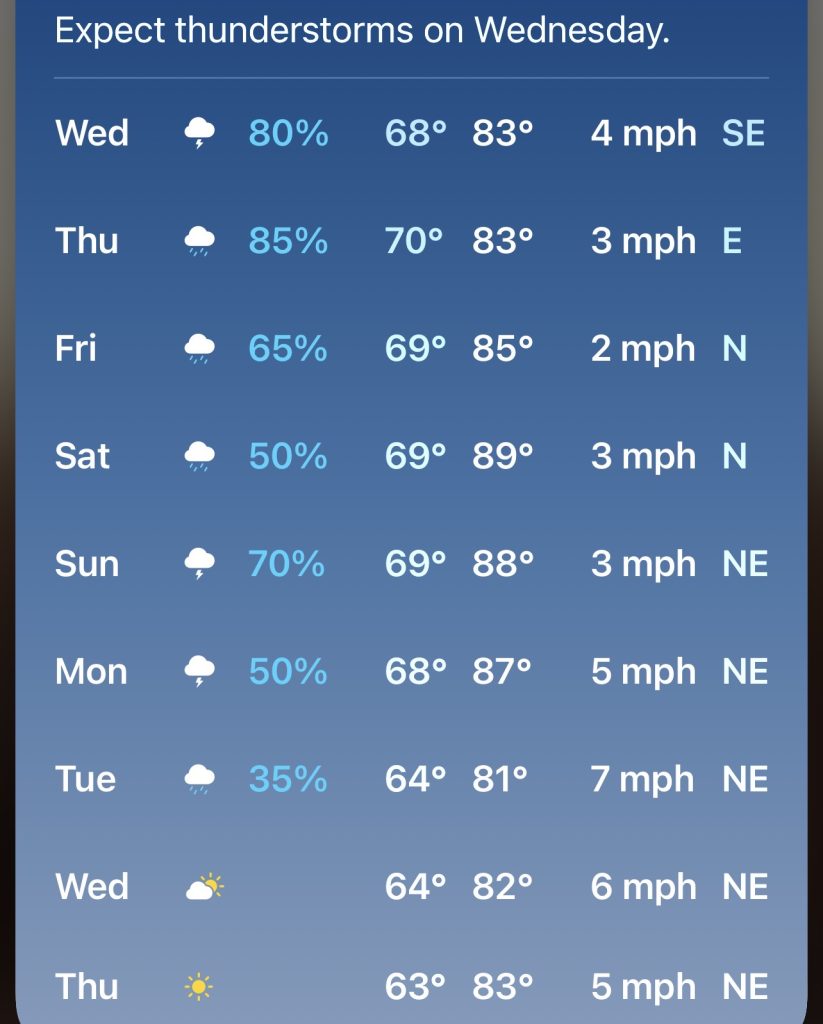Open Thursday forecast with 85% rain

tap(412, 241)
